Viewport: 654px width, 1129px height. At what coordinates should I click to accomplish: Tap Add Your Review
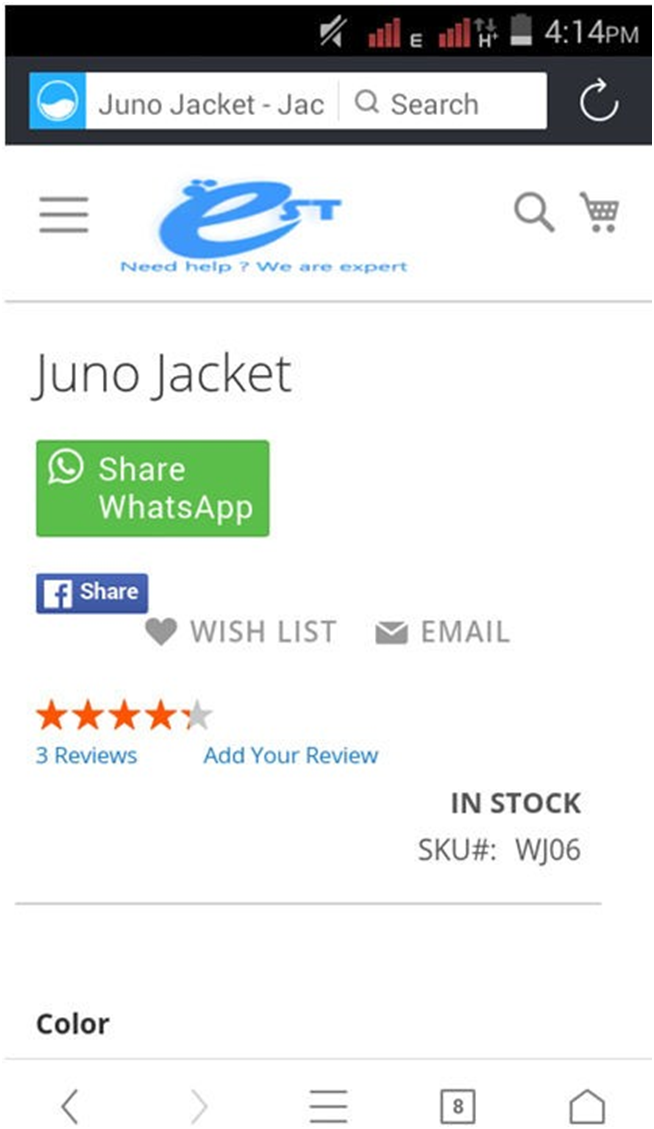tap(290, 755)
